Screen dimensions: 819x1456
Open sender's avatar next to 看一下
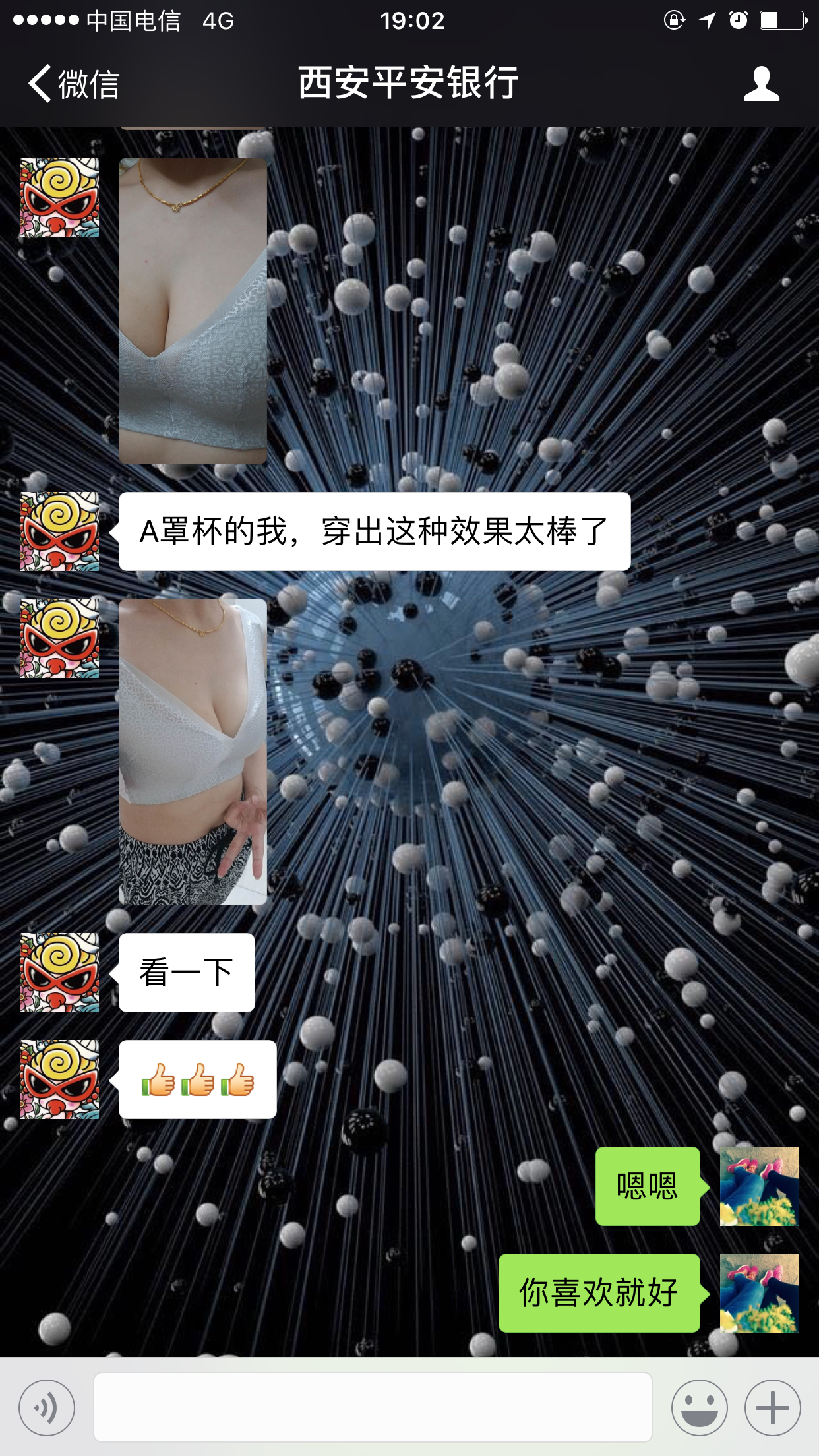pos(59,972)
